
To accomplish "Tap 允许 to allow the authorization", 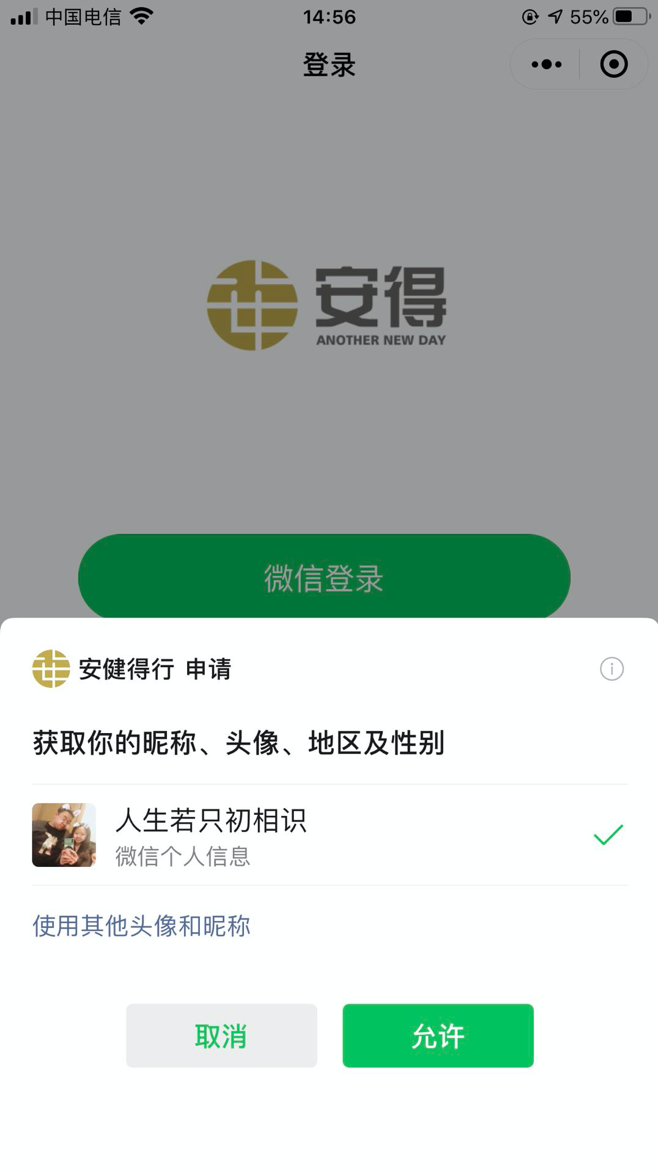I will click(438, 1036).
